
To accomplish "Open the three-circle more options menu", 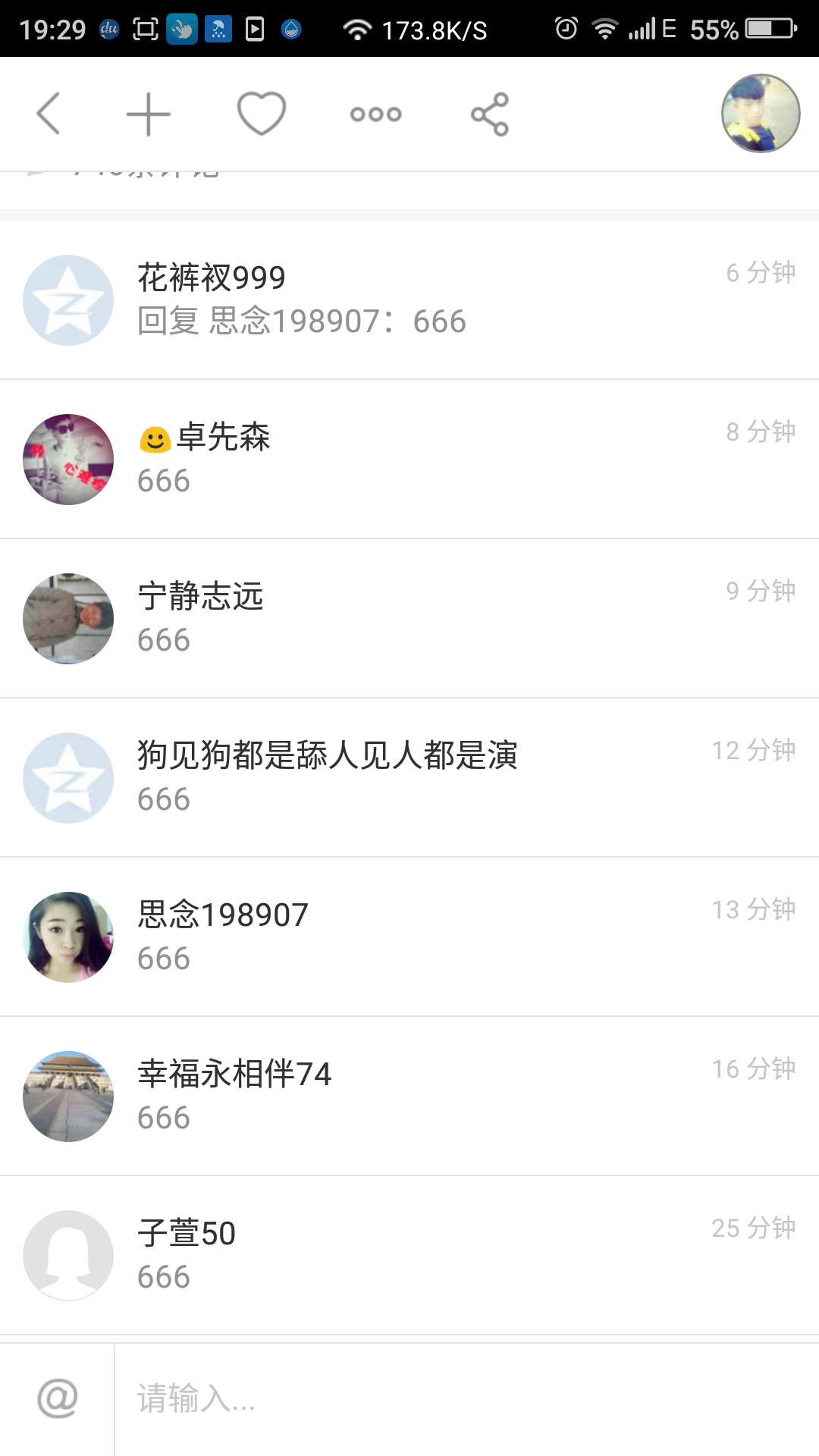I will click(x=375, y=115).
